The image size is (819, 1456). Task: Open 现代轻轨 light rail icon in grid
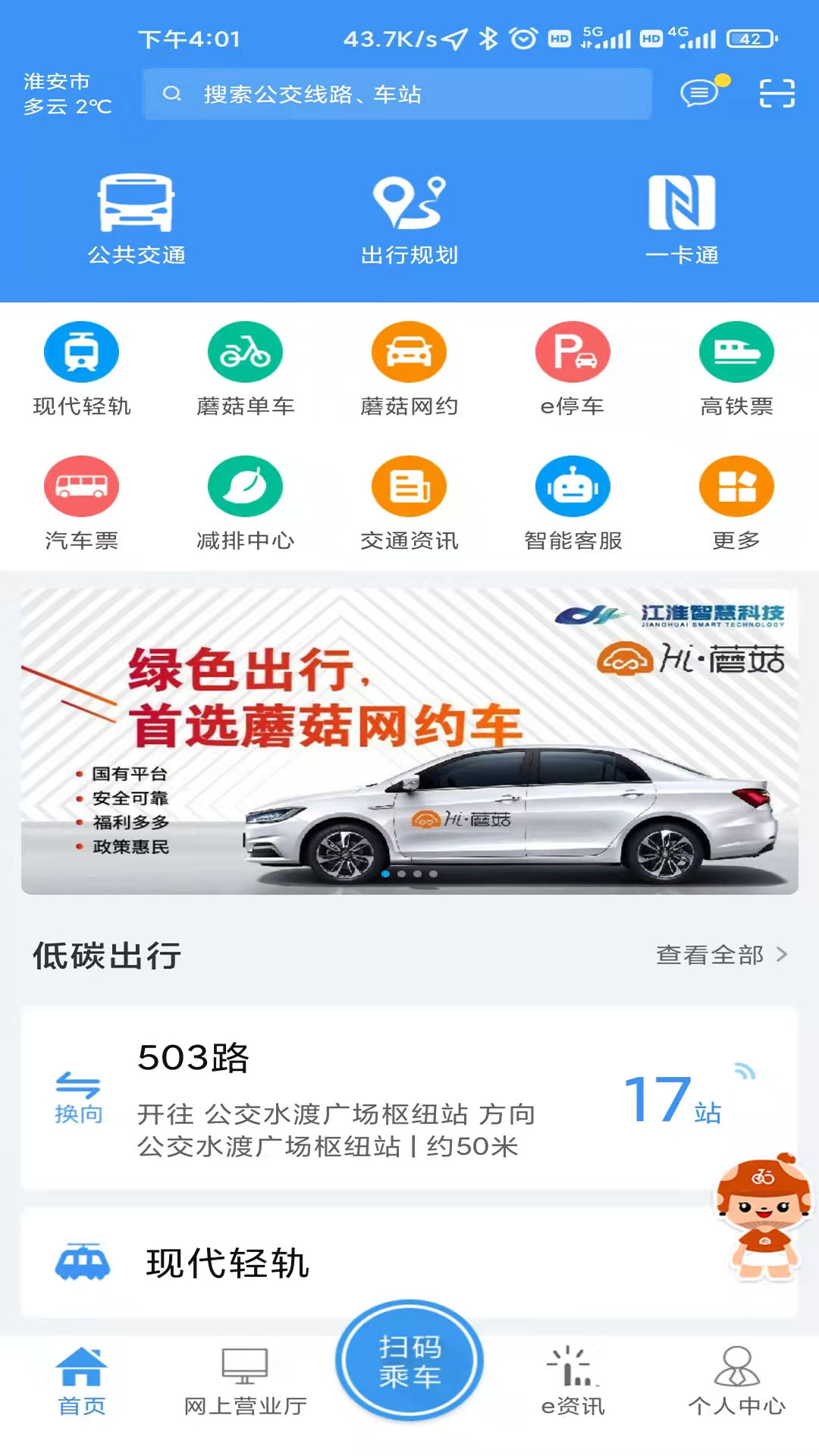pyautogui.click(x=82, y=369)
